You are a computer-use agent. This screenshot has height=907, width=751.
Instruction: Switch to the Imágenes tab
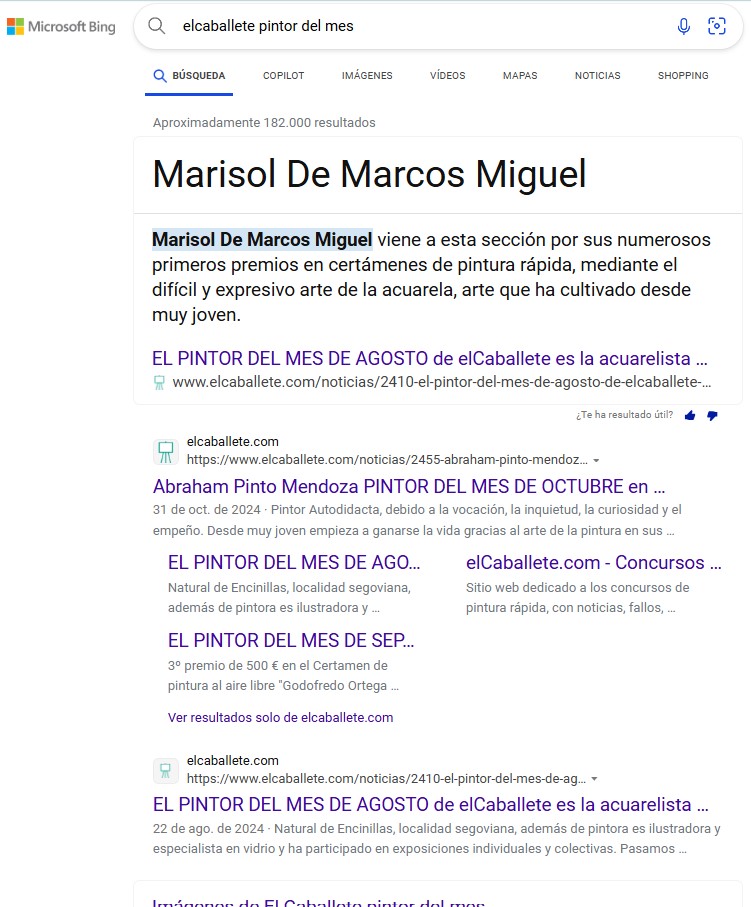click(x=367, y=76)
